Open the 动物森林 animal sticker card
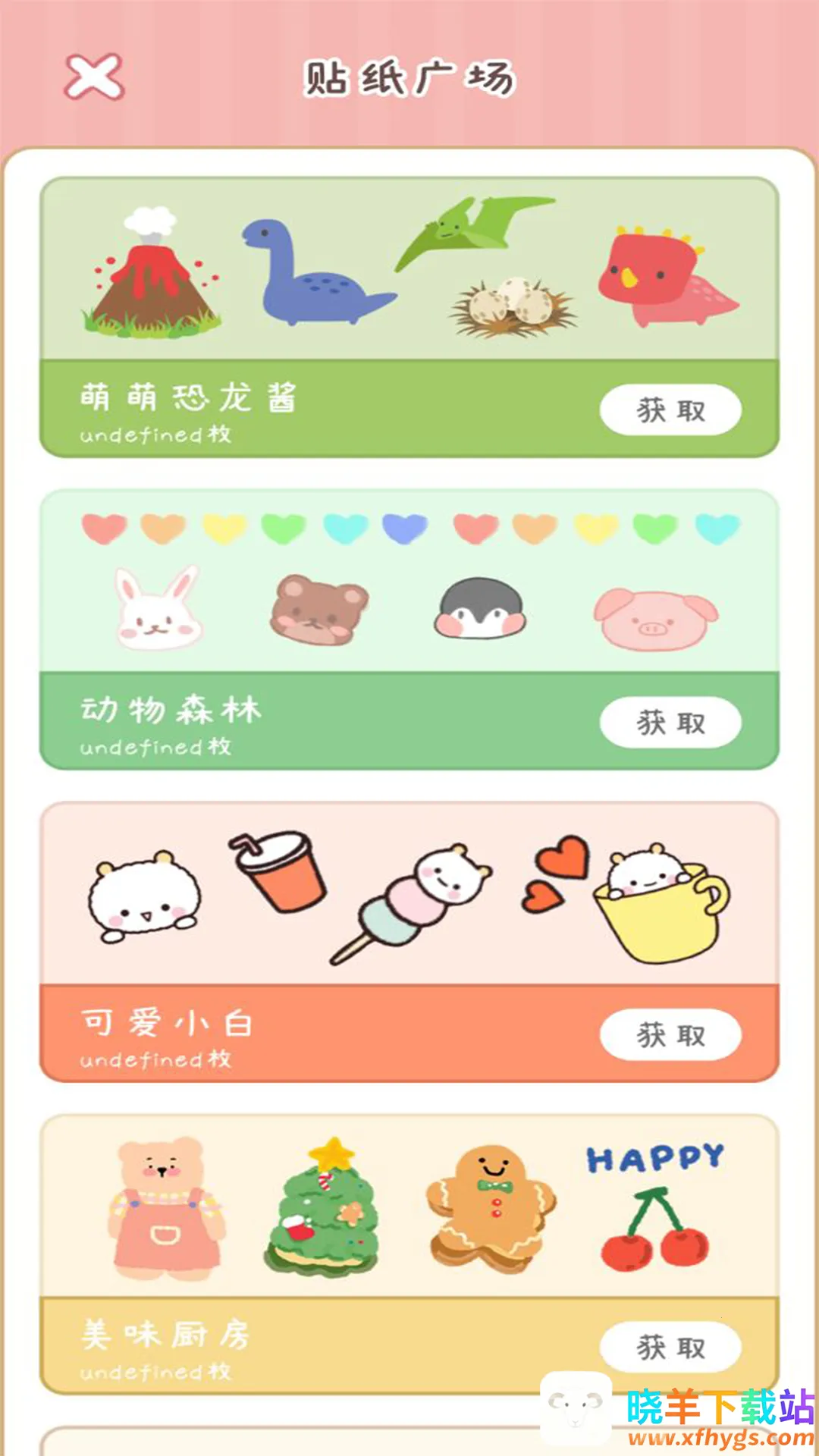This screenshot has height=1456, width=819. tap(409, 582)
